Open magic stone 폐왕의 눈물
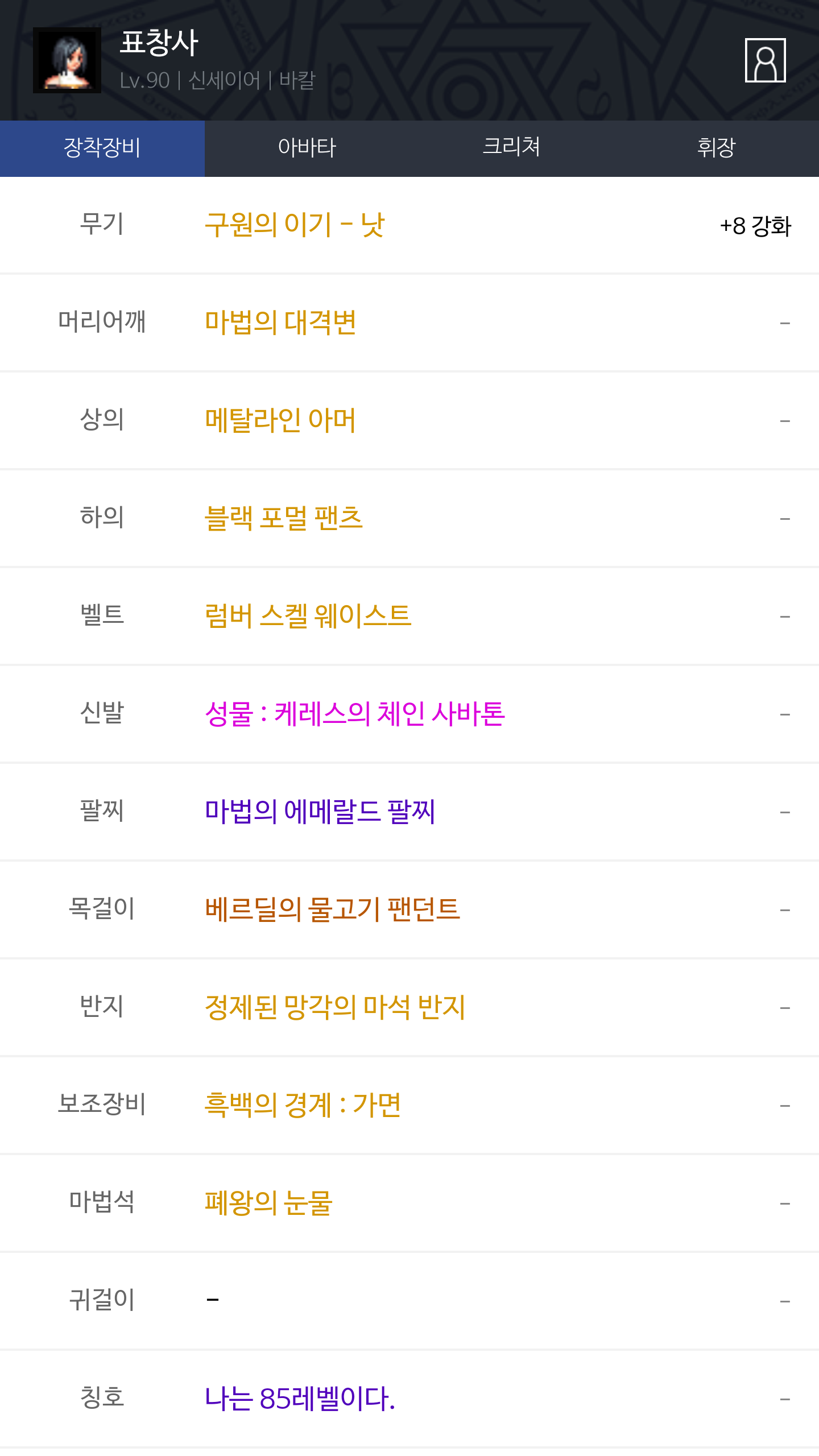 click(x=268, y=1203)
